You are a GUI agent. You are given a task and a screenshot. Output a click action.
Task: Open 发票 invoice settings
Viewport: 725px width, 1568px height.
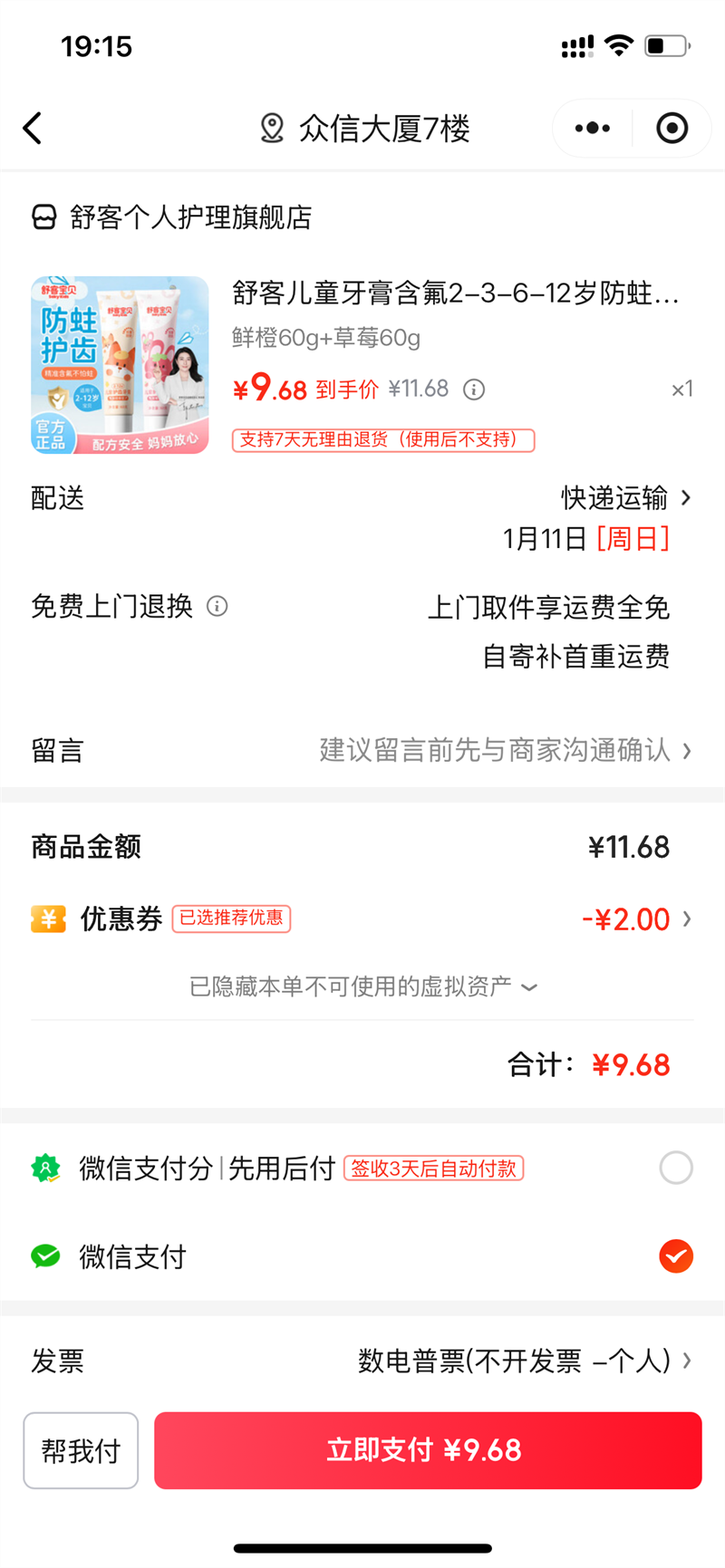(362, 1361)
